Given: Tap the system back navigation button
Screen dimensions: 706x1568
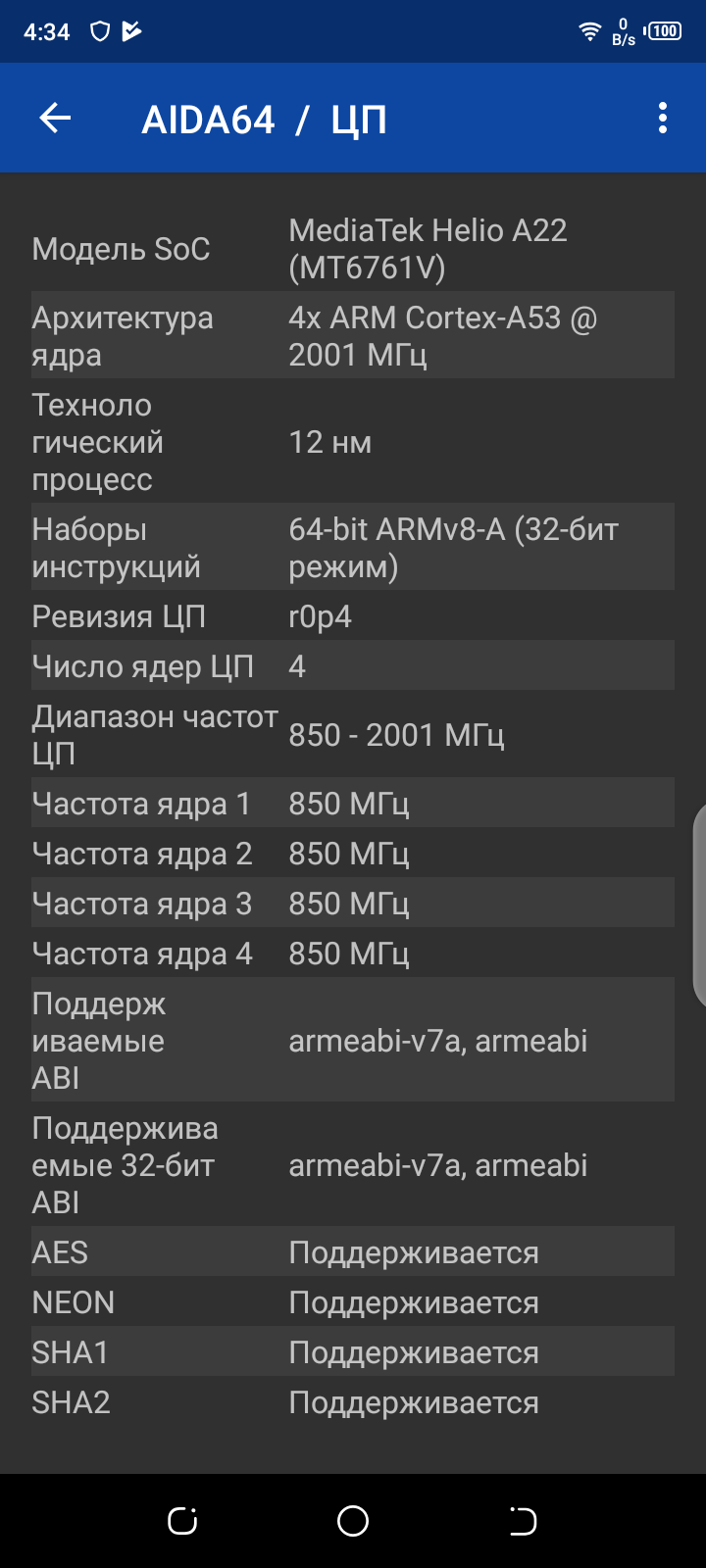Looking at the screenshot, I should tap(523, 1521).
